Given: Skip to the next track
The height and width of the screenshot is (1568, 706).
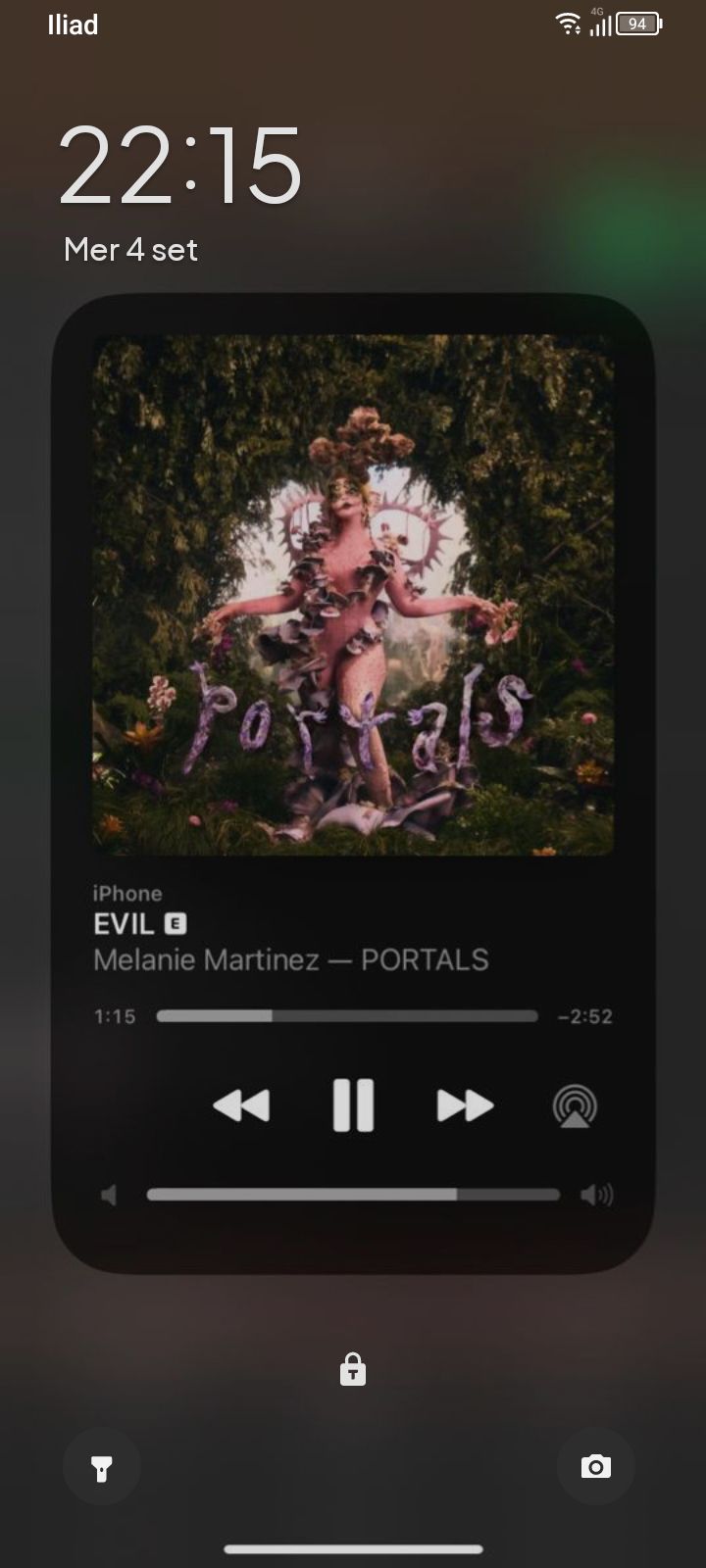Looking at the screenshot, I should coord(465,1106).
